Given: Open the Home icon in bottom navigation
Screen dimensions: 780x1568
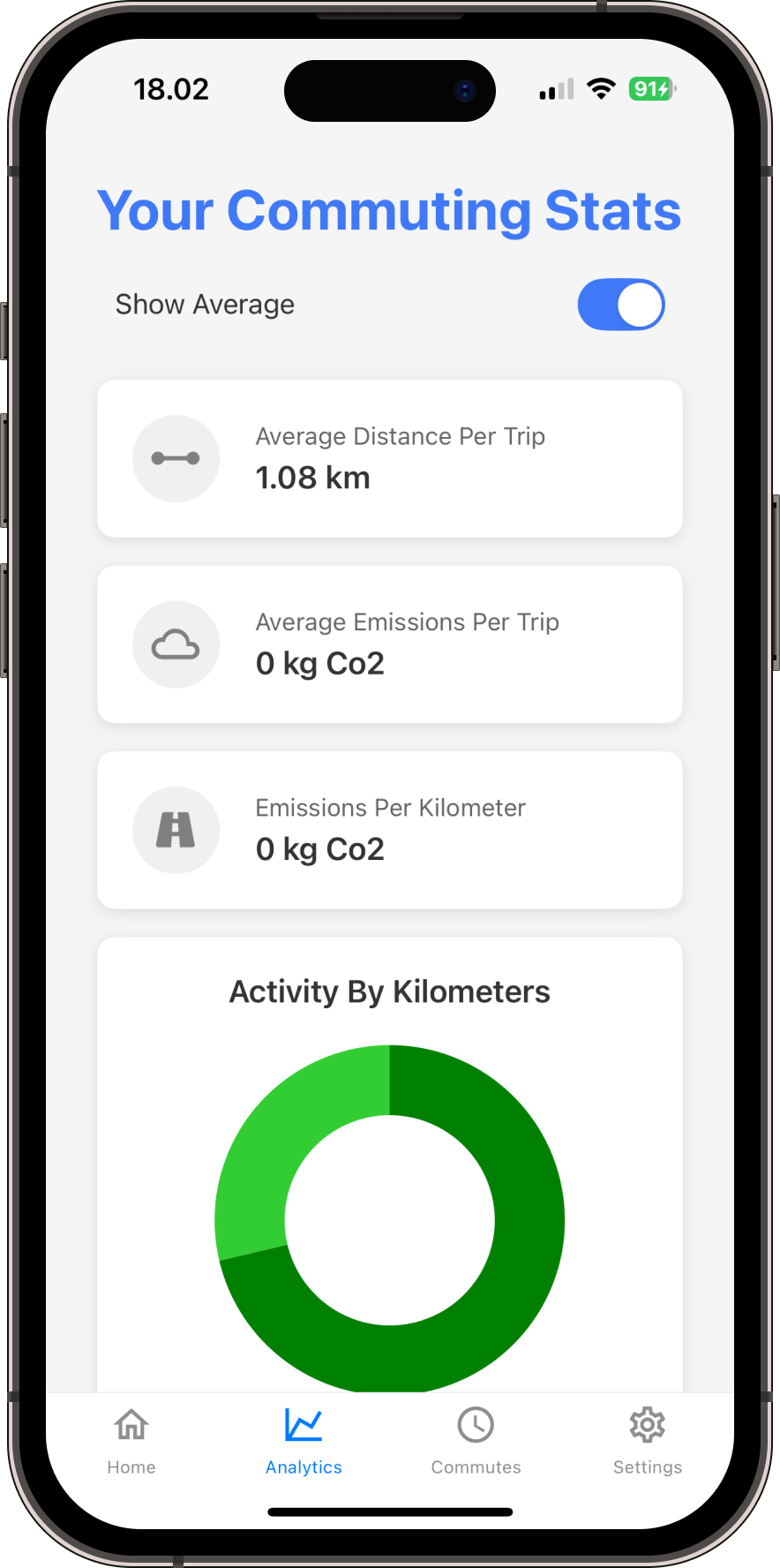Looking at the screenshot, I should (x=131, y=1424).
